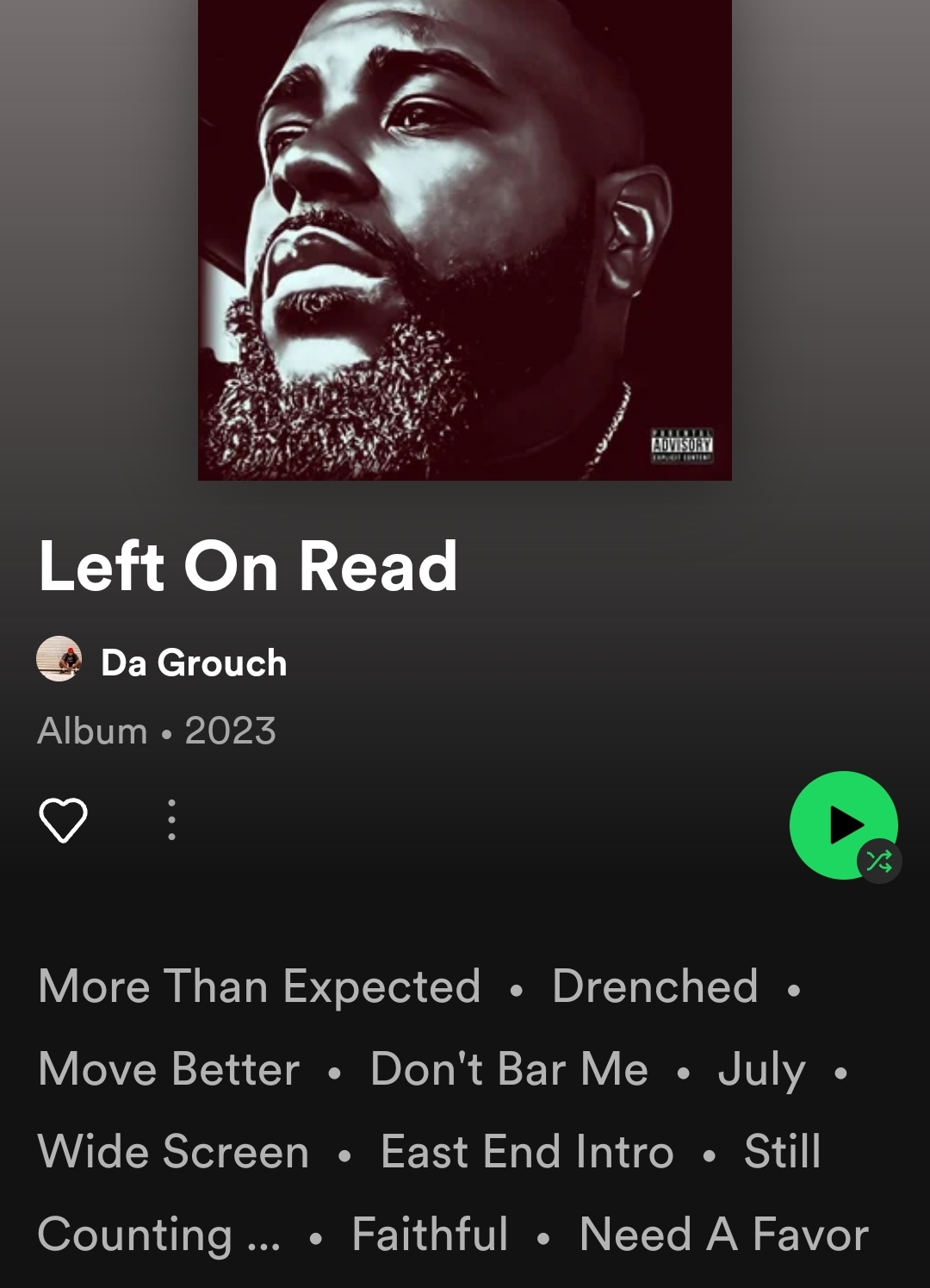The image size is (930, 1288).
Task: Play the album with shuffle
Action: click(x=842, y=825)
